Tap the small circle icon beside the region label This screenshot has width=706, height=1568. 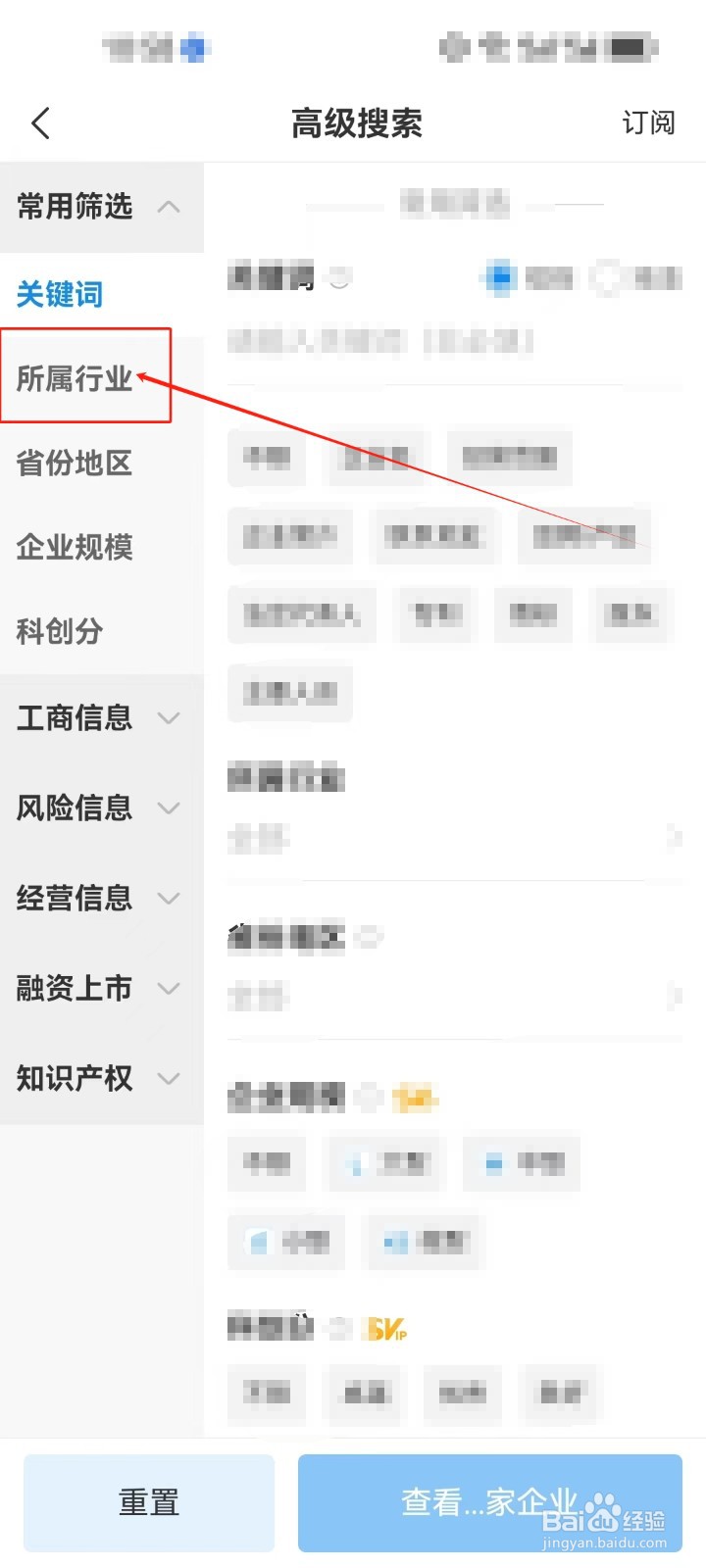(x=370, y=936)
